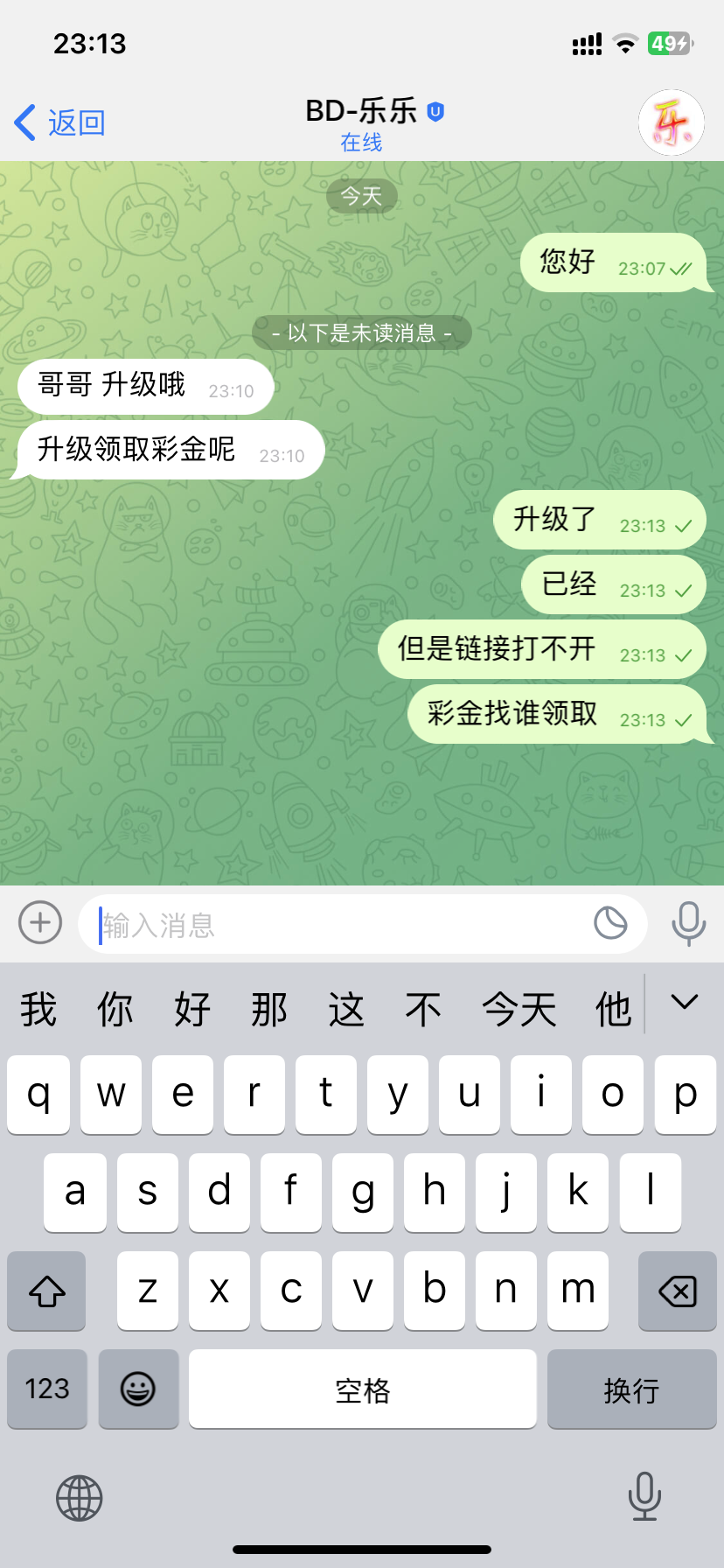Tap the backspace key
This screenshot has width=724, height=1568.
[677, 1291]
